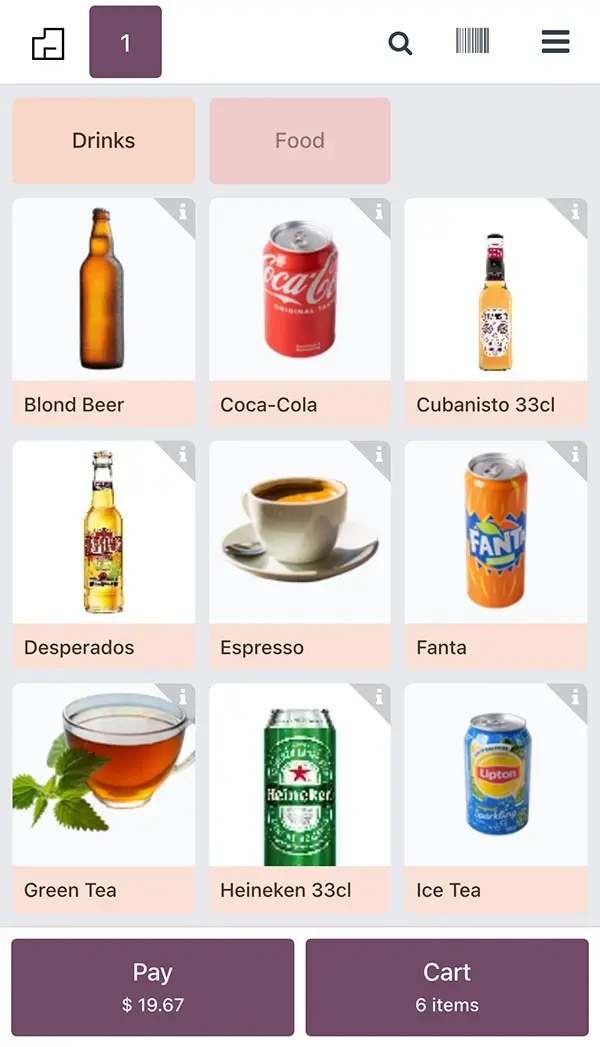
Task: Select the Cubanisto 33cl product
Action: click(x=495, y=300)
